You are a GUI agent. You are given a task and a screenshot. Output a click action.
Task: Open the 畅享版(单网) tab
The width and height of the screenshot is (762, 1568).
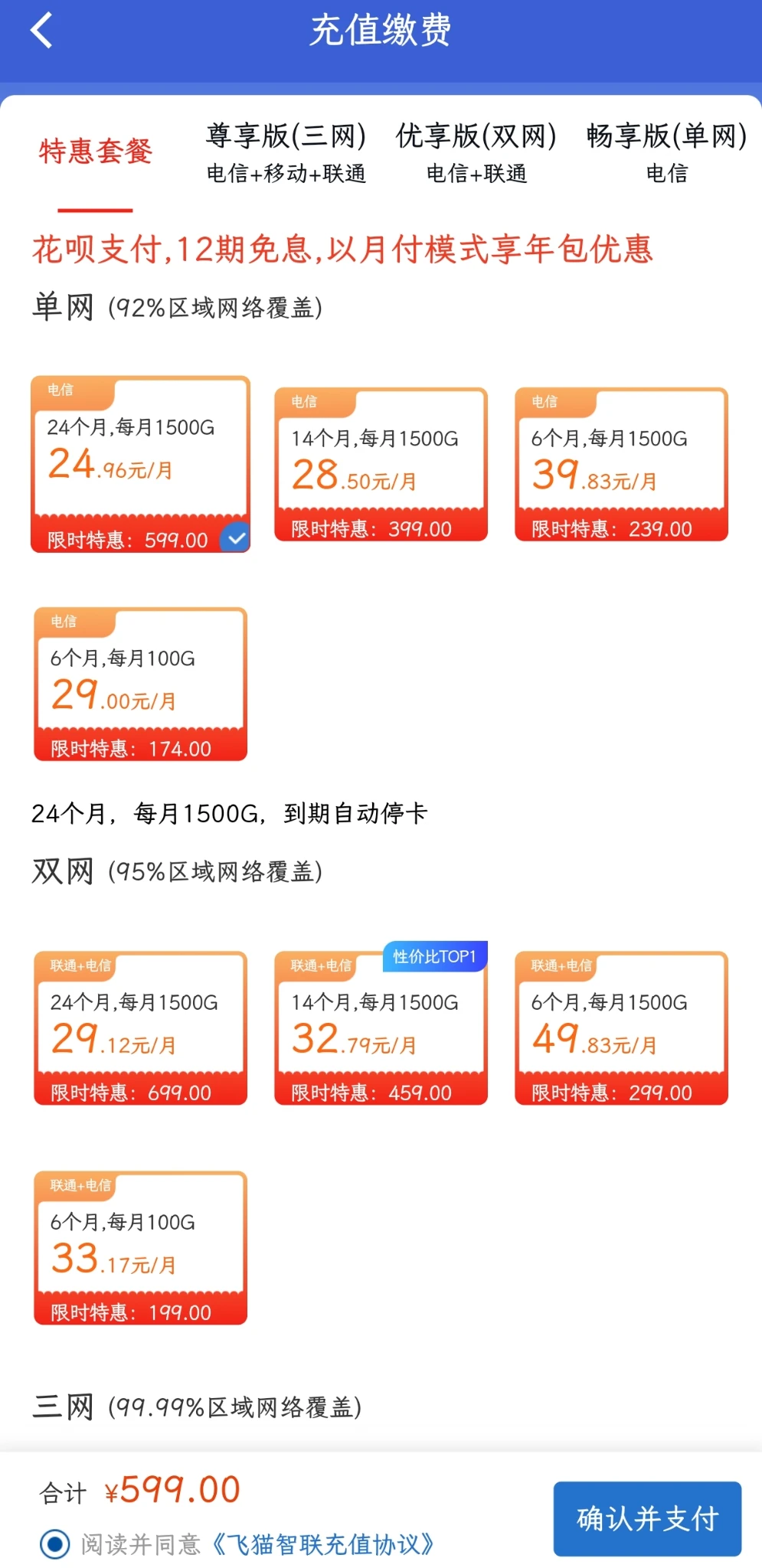click(666, 152)
